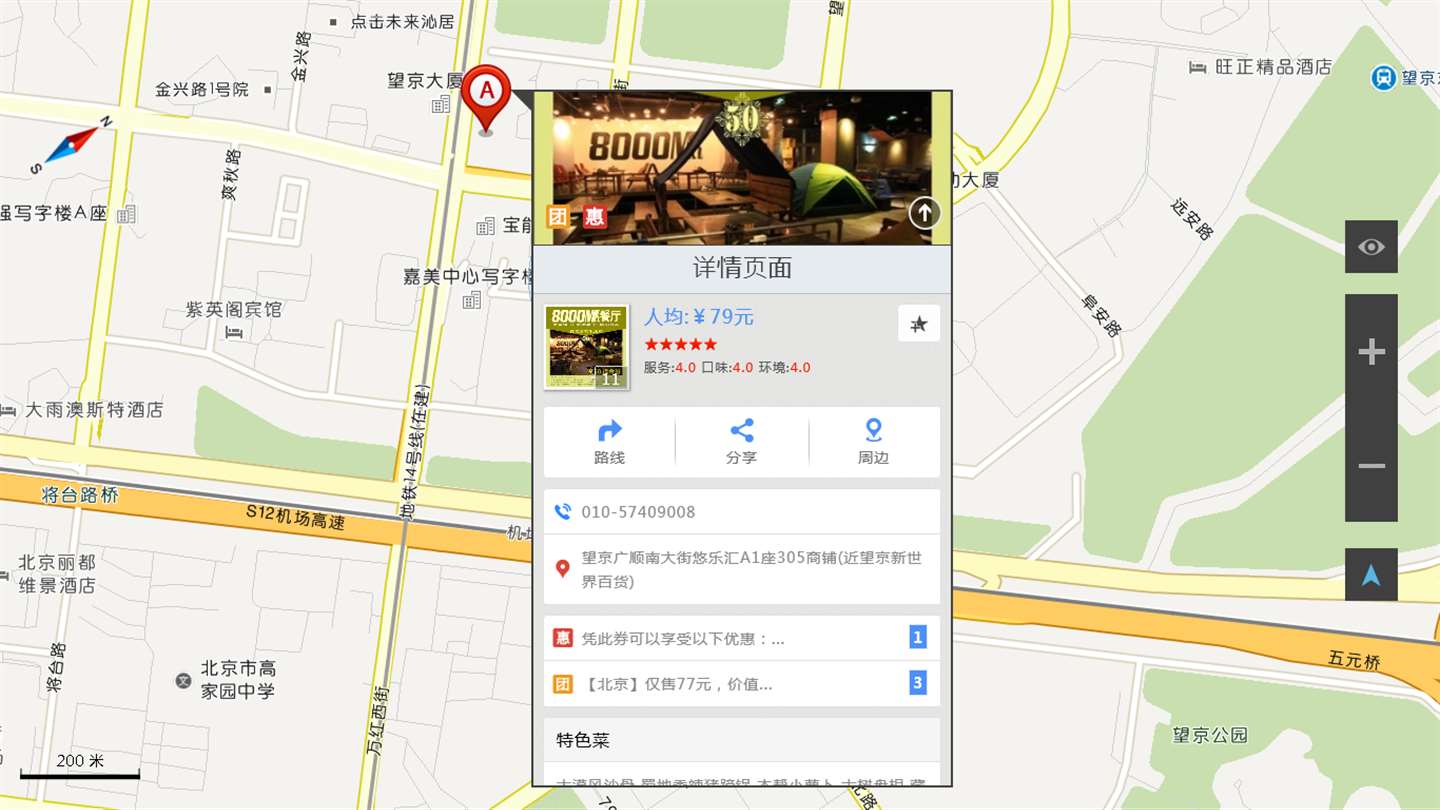The width and height of the screenshot is (1440, 810).
Task: Toggle the map layer eye button
Action: [1371, 247]
